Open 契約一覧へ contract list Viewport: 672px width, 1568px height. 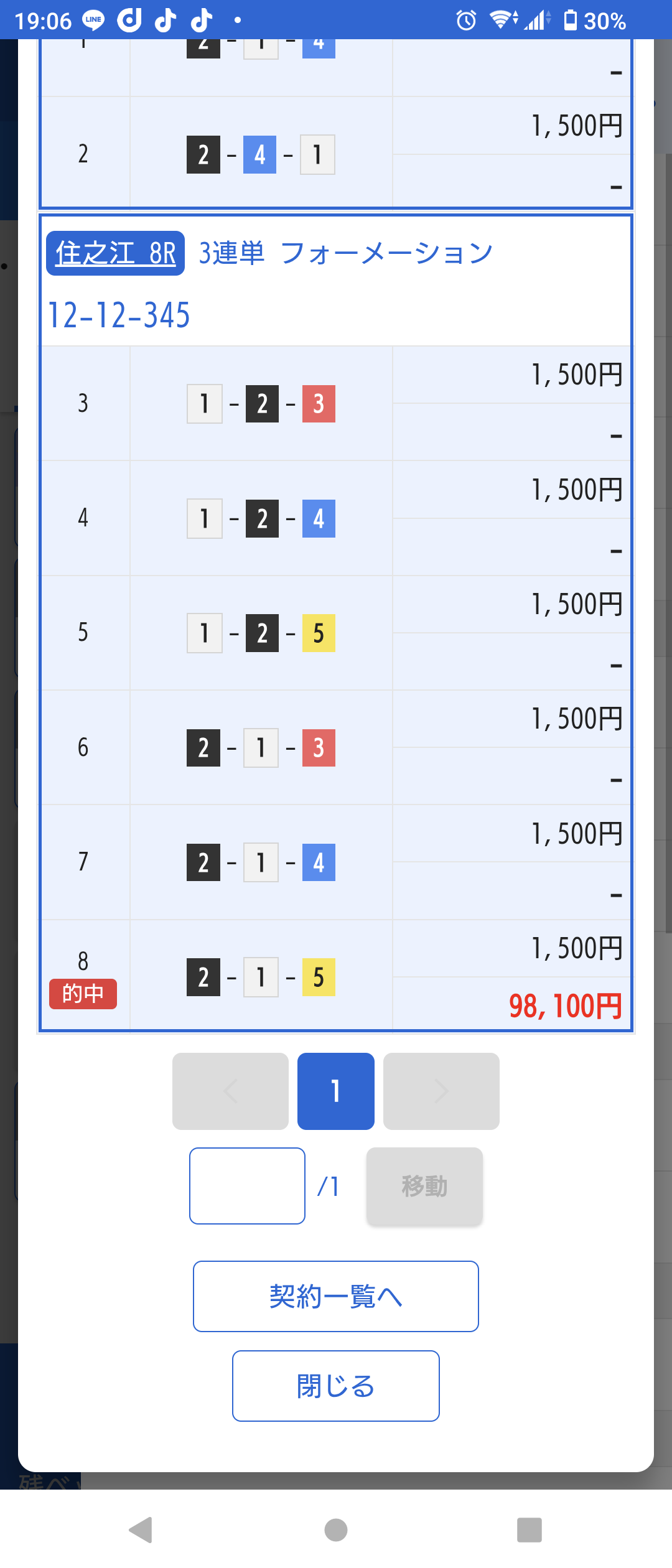click(x=335, y=1296)
